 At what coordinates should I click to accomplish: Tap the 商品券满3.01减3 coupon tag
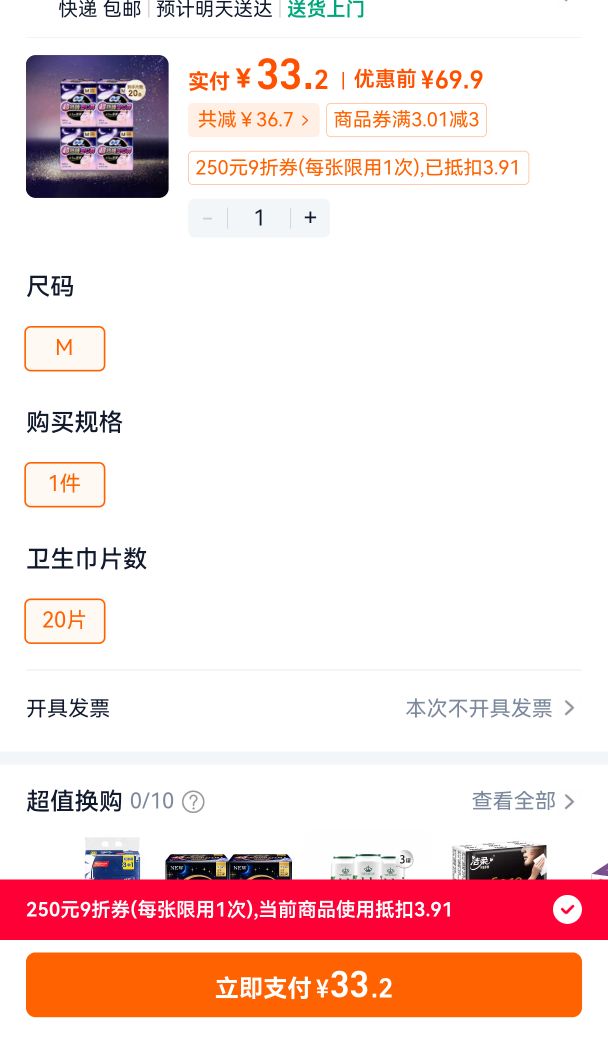[x=406, y=120]
